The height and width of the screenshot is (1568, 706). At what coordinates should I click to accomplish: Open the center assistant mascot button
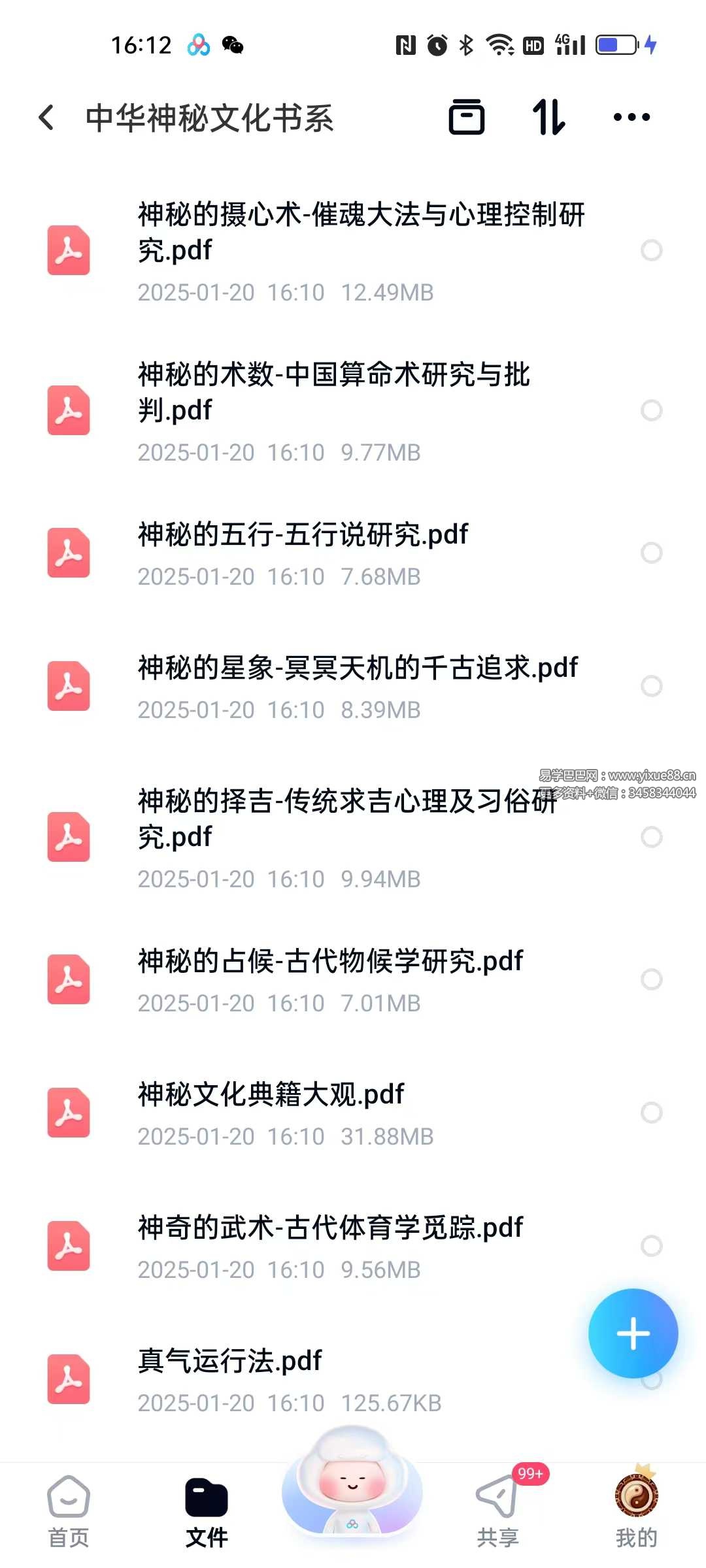tap(352, 1480)
